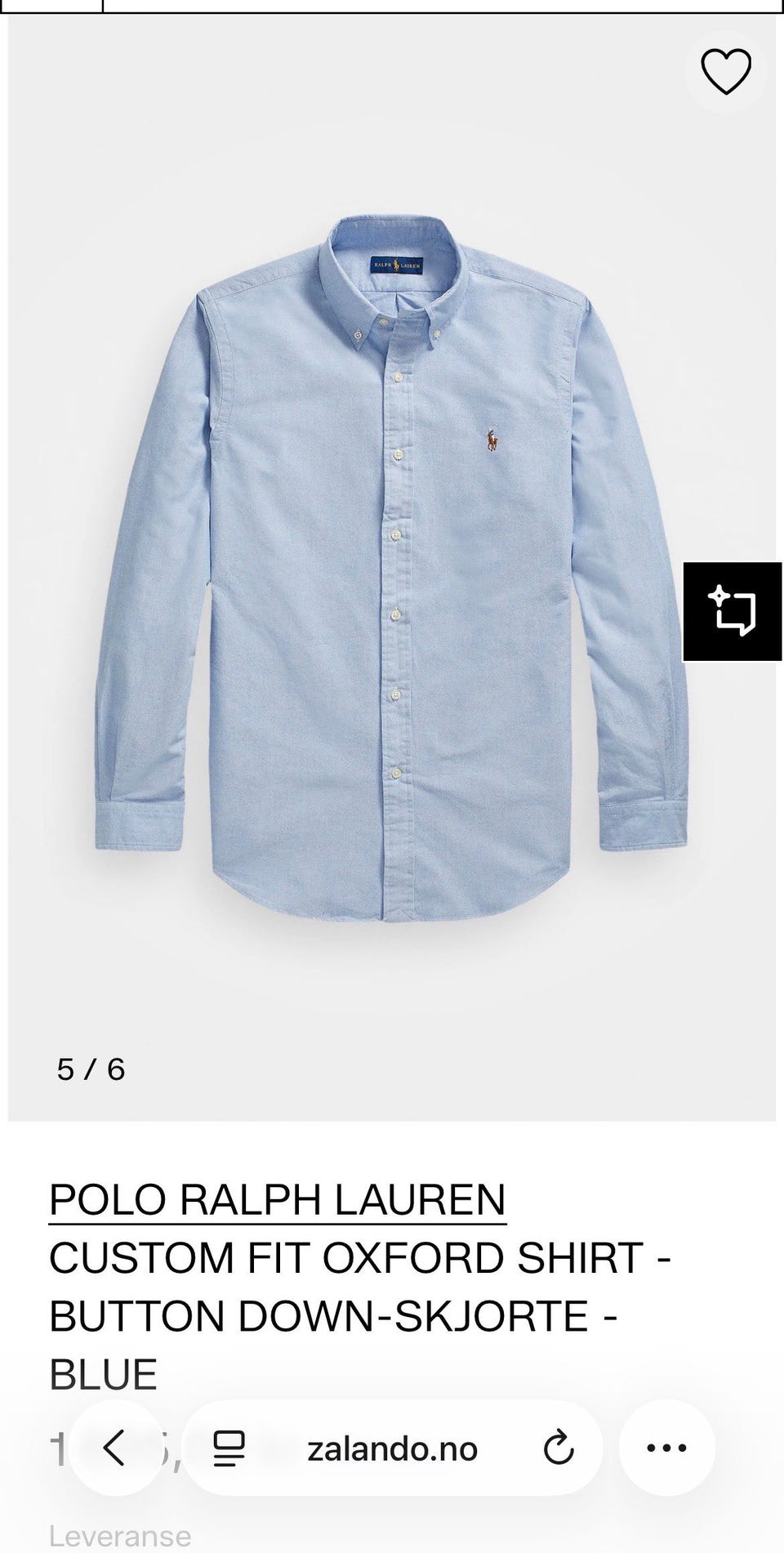Image resolution: width=784 pixels, height=1553 pixels.
Task: Go back to the previous page
Action: (x=115, y=1448)
